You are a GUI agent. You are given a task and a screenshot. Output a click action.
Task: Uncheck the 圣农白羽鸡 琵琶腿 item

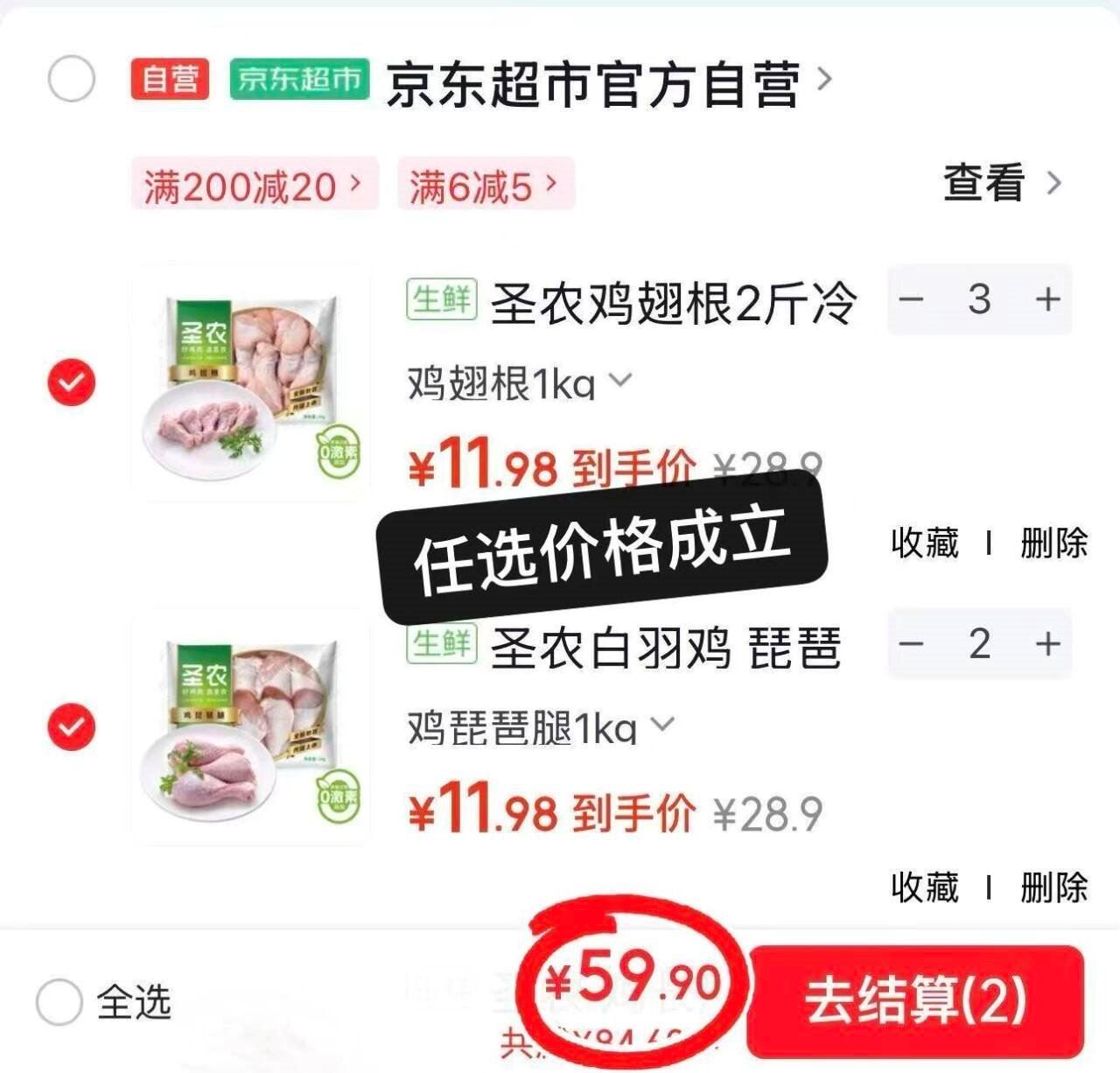(71, 726)
